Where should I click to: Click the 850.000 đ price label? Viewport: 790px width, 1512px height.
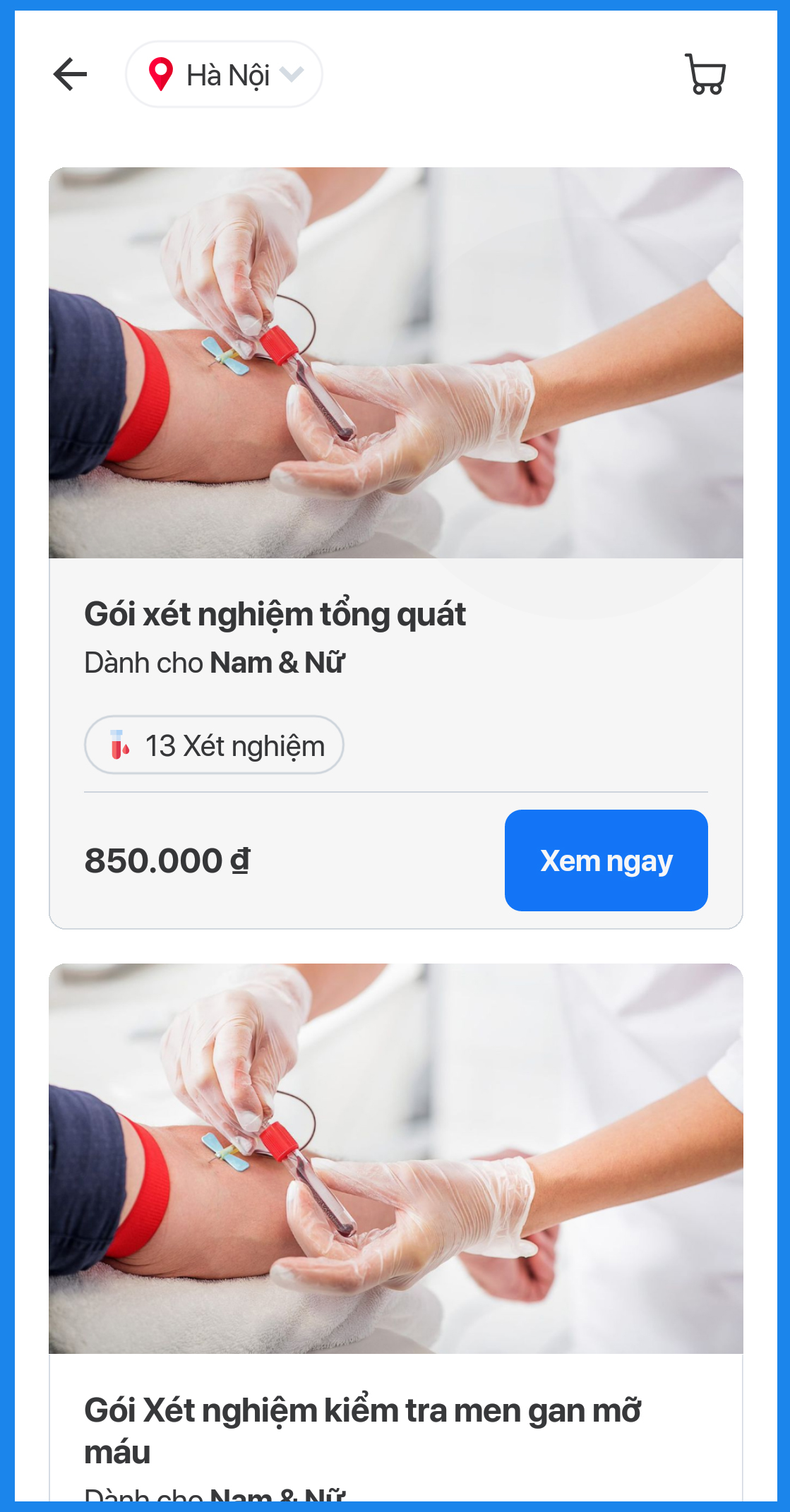pos(167,860)
